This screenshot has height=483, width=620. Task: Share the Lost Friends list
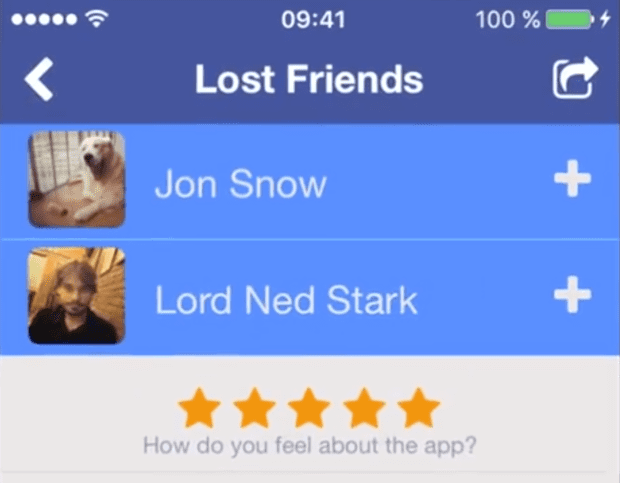coord(574,79)
